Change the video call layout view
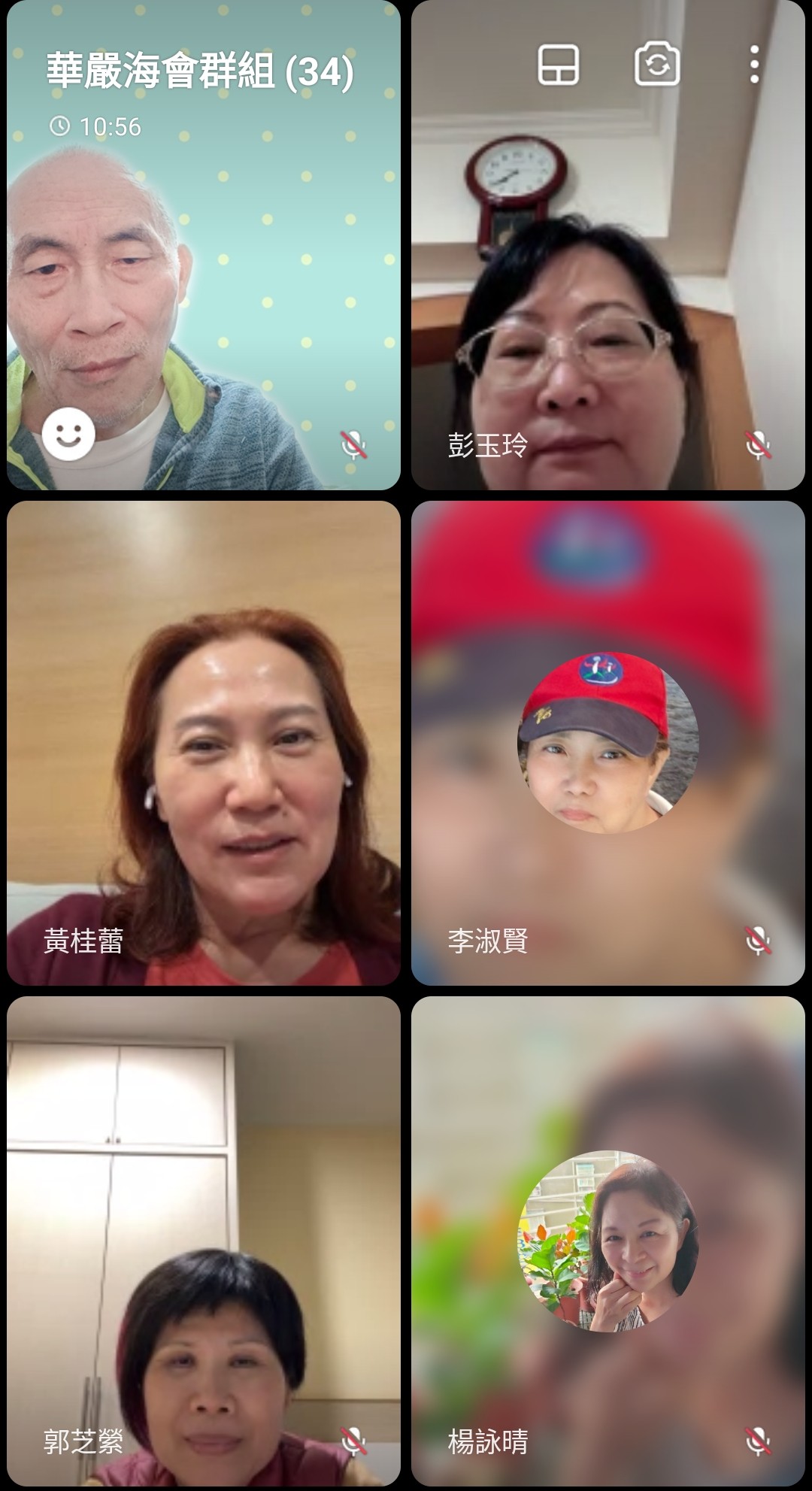 click(x=558, y=65)
